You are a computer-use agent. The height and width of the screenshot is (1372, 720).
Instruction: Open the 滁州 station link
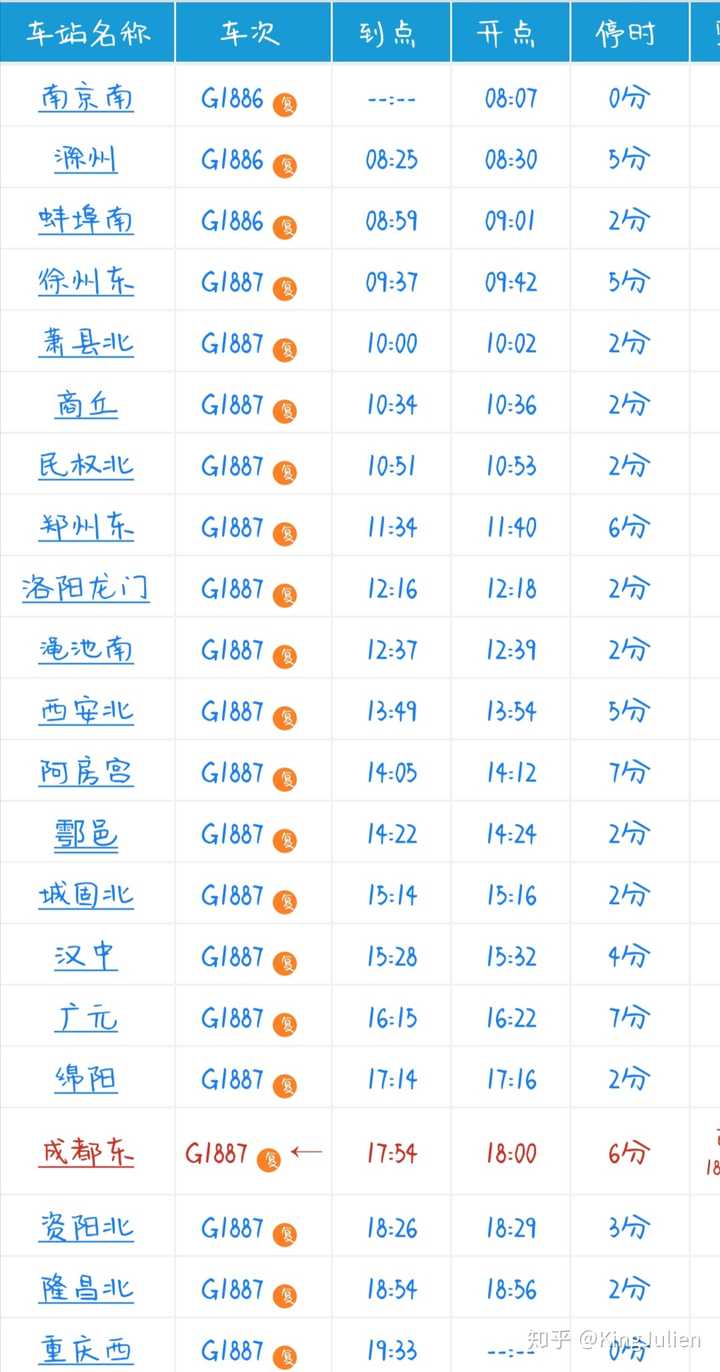pos(86,159)
